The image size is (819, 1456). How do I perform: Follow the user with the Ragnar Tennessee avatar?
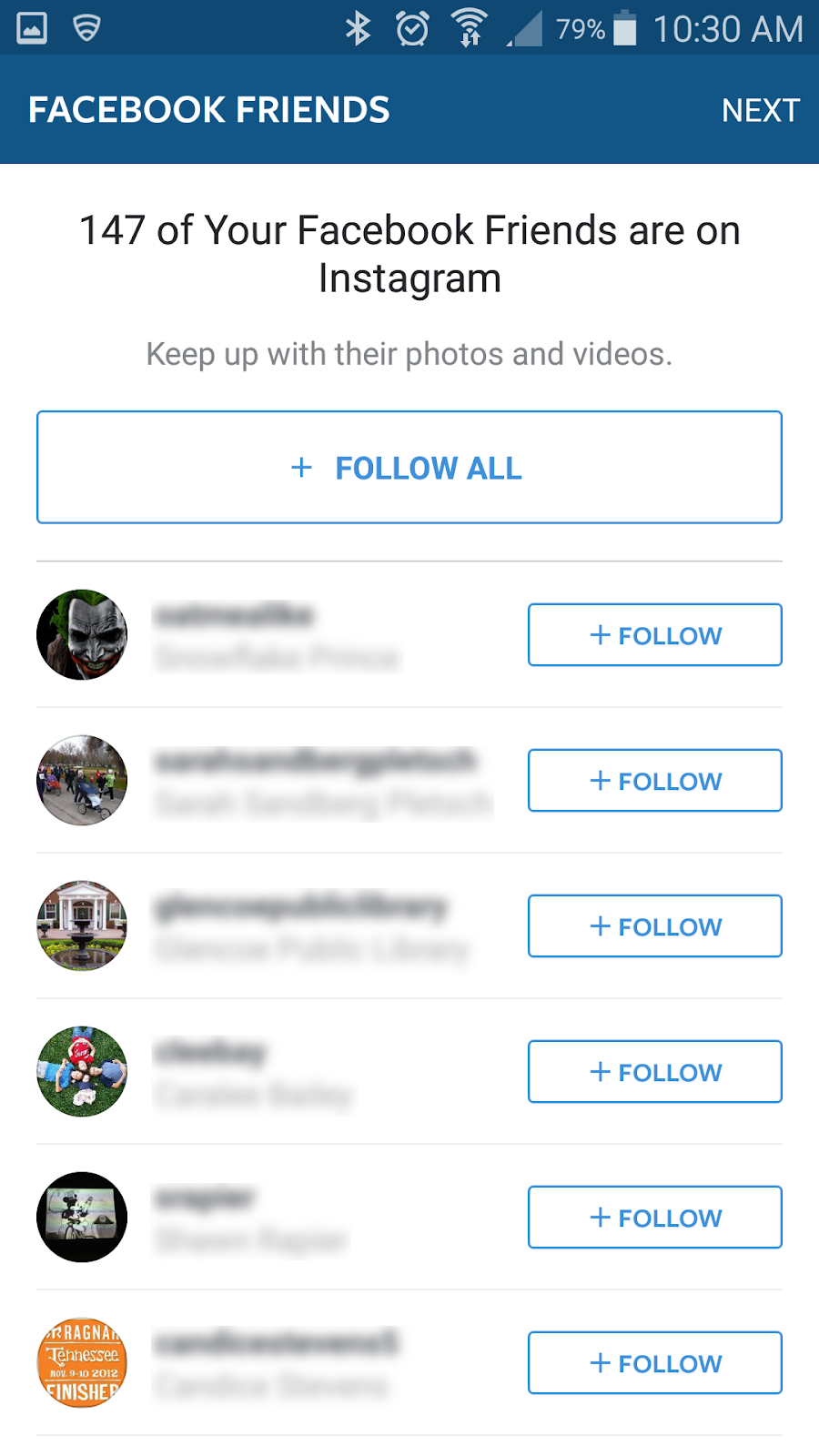pos(654,1363)
